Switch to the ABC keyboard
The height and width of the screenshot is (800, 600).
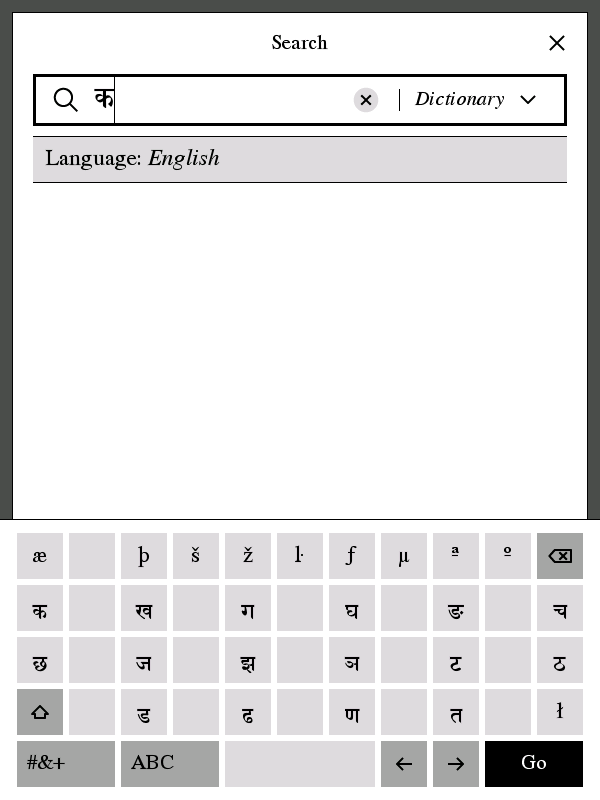[x=170, y=764]
